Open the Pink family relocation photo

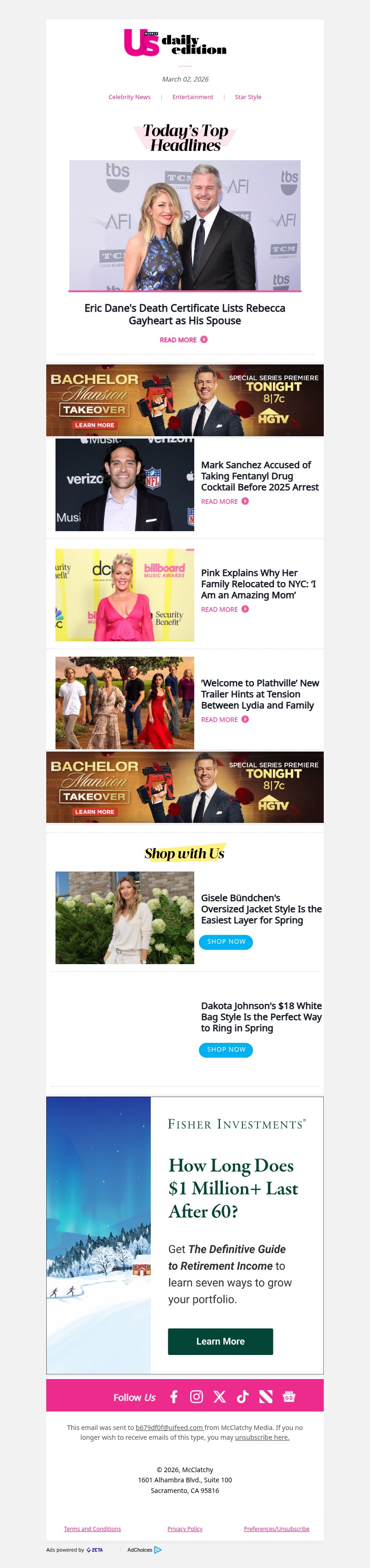point(124,595)
